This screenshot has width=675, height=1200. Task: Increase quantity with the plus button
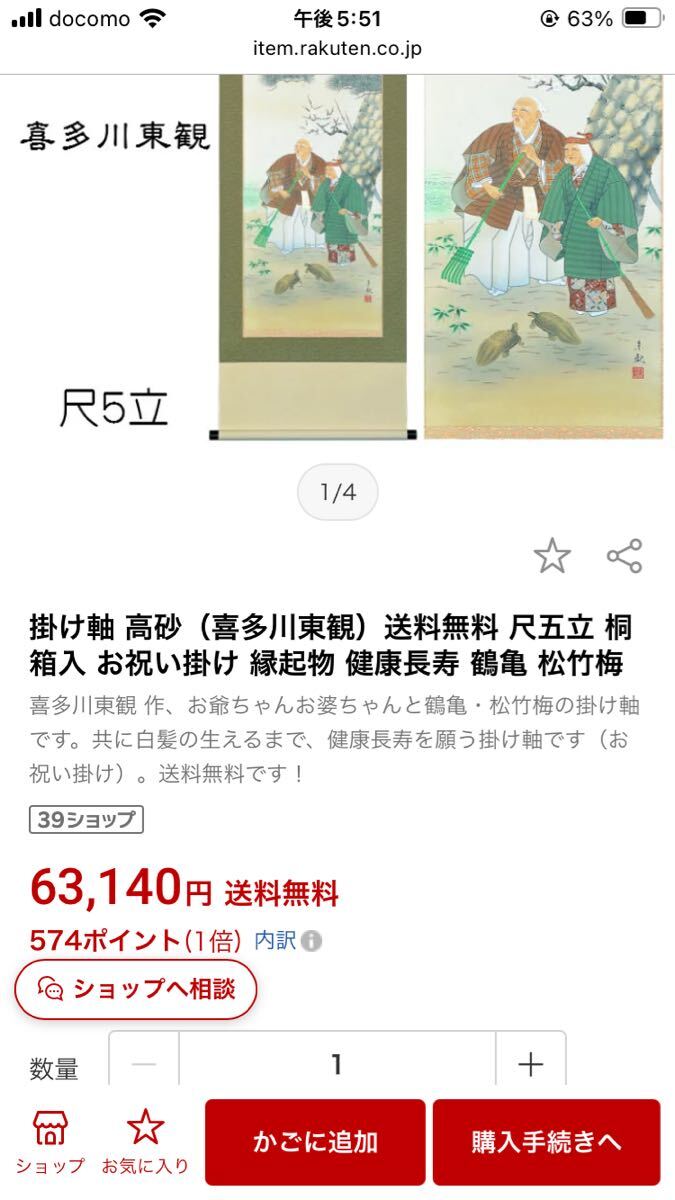pos(530,1064)
